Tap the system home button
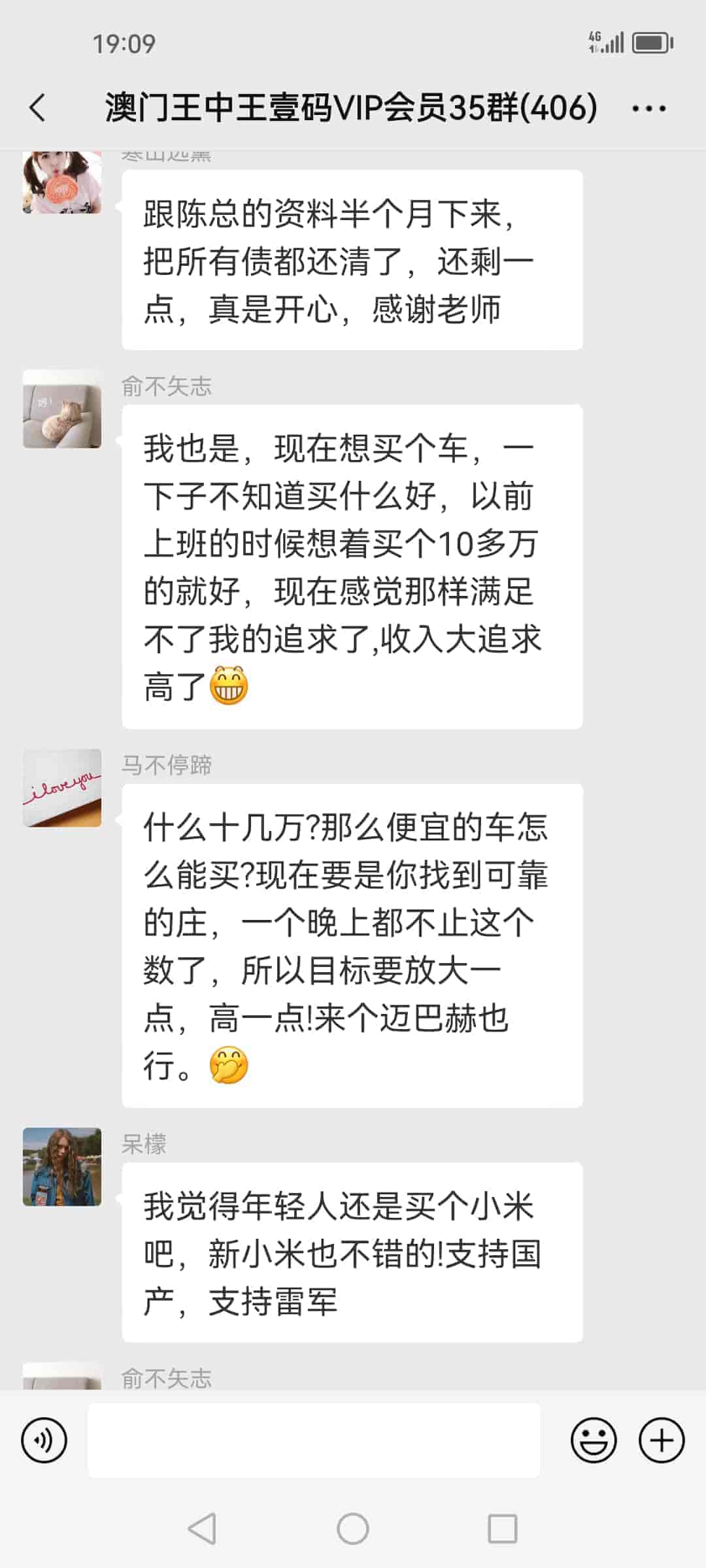706x1568 pixels. (353, 1529)
